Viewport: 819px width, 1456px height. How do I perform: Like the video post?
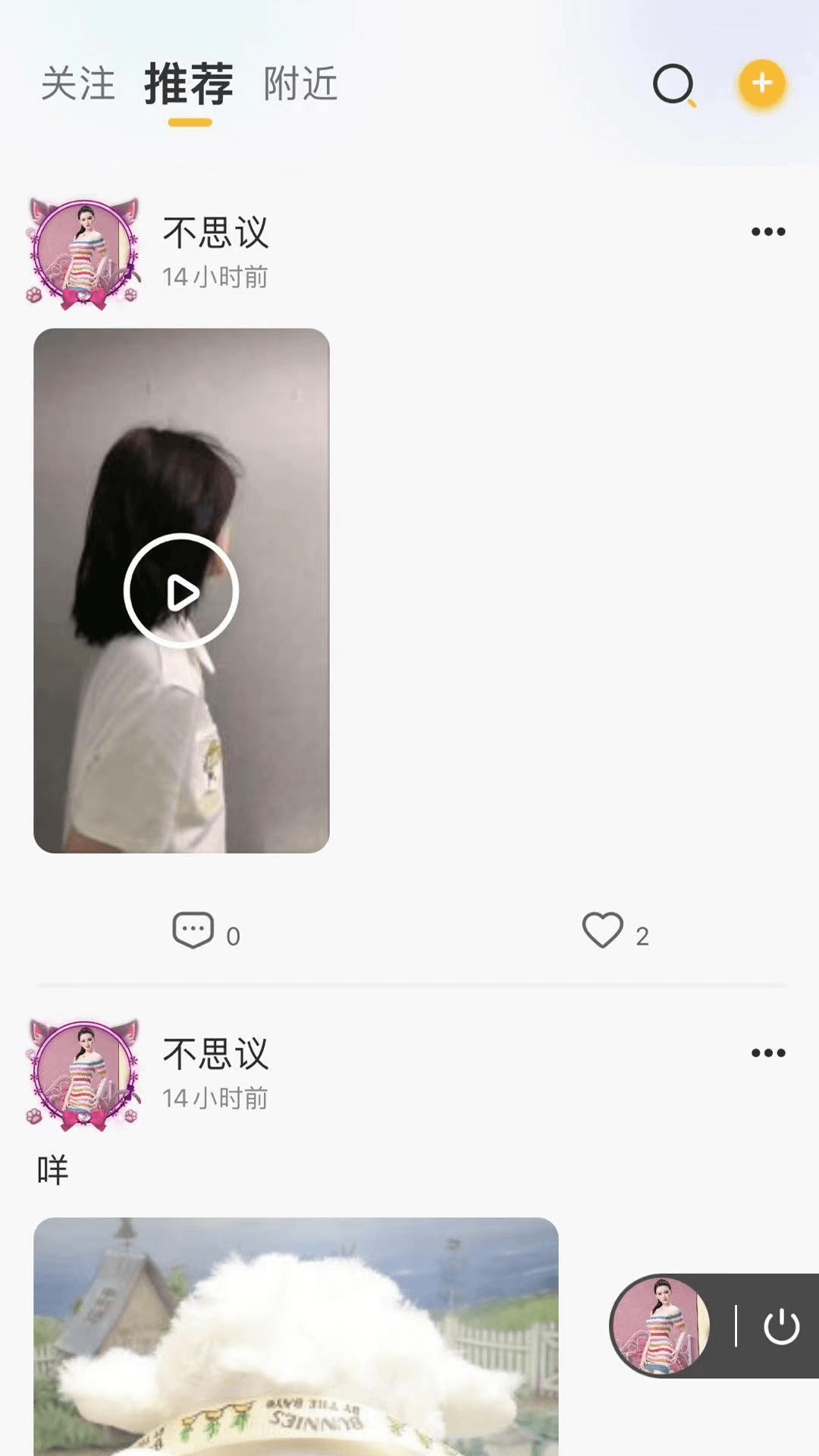(604, 930)
